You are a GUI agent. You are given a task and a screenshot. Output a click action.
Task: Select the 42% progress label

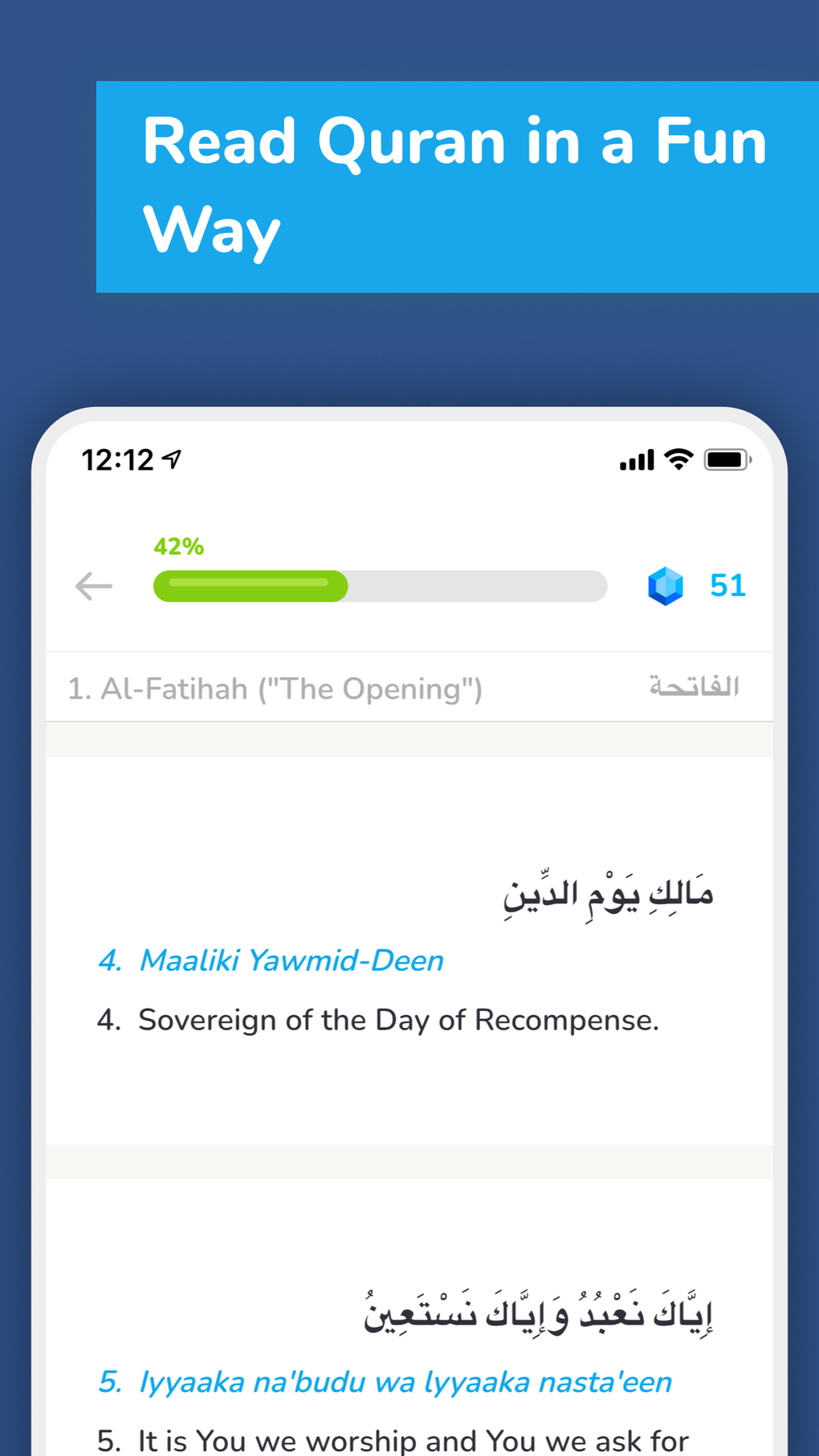(178, 546)
